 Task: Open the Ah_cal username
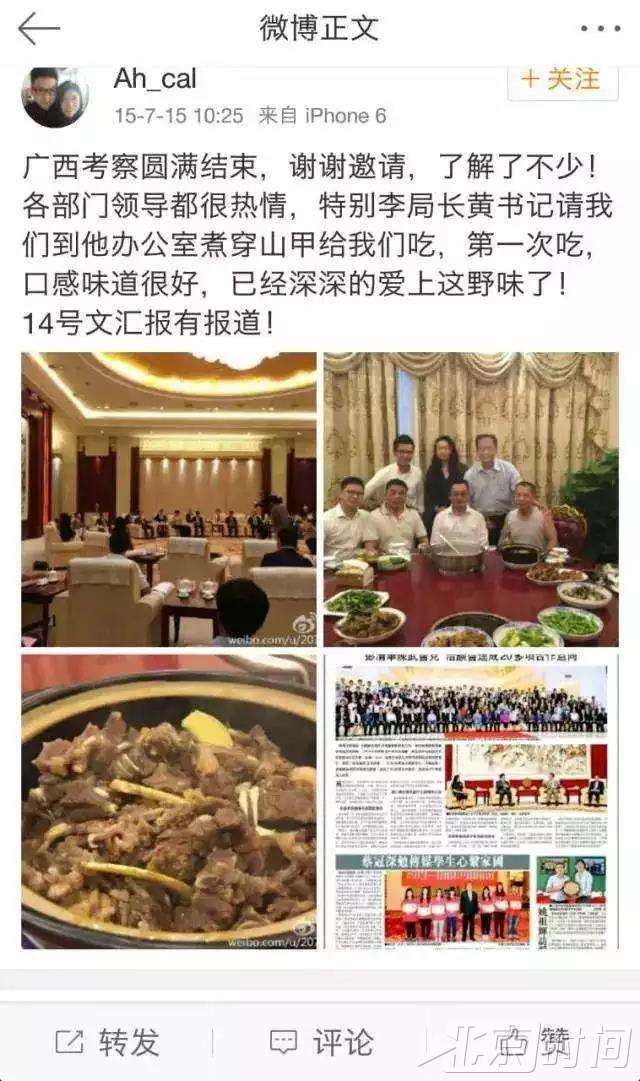click(x=155, y=79)
